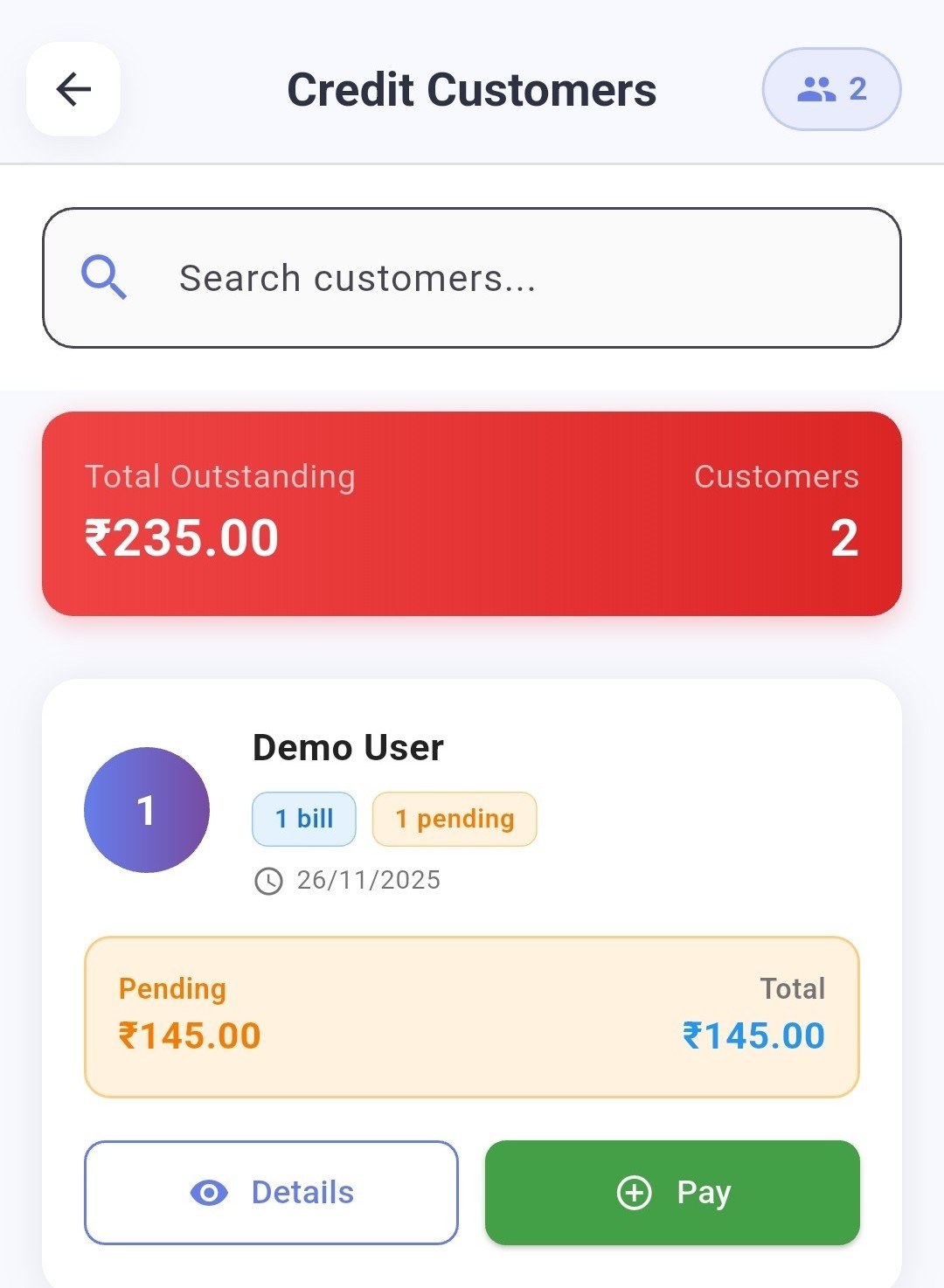Click the '1 bill' badge
Viewport: 944px width, 1288px height.
point(303,819)
